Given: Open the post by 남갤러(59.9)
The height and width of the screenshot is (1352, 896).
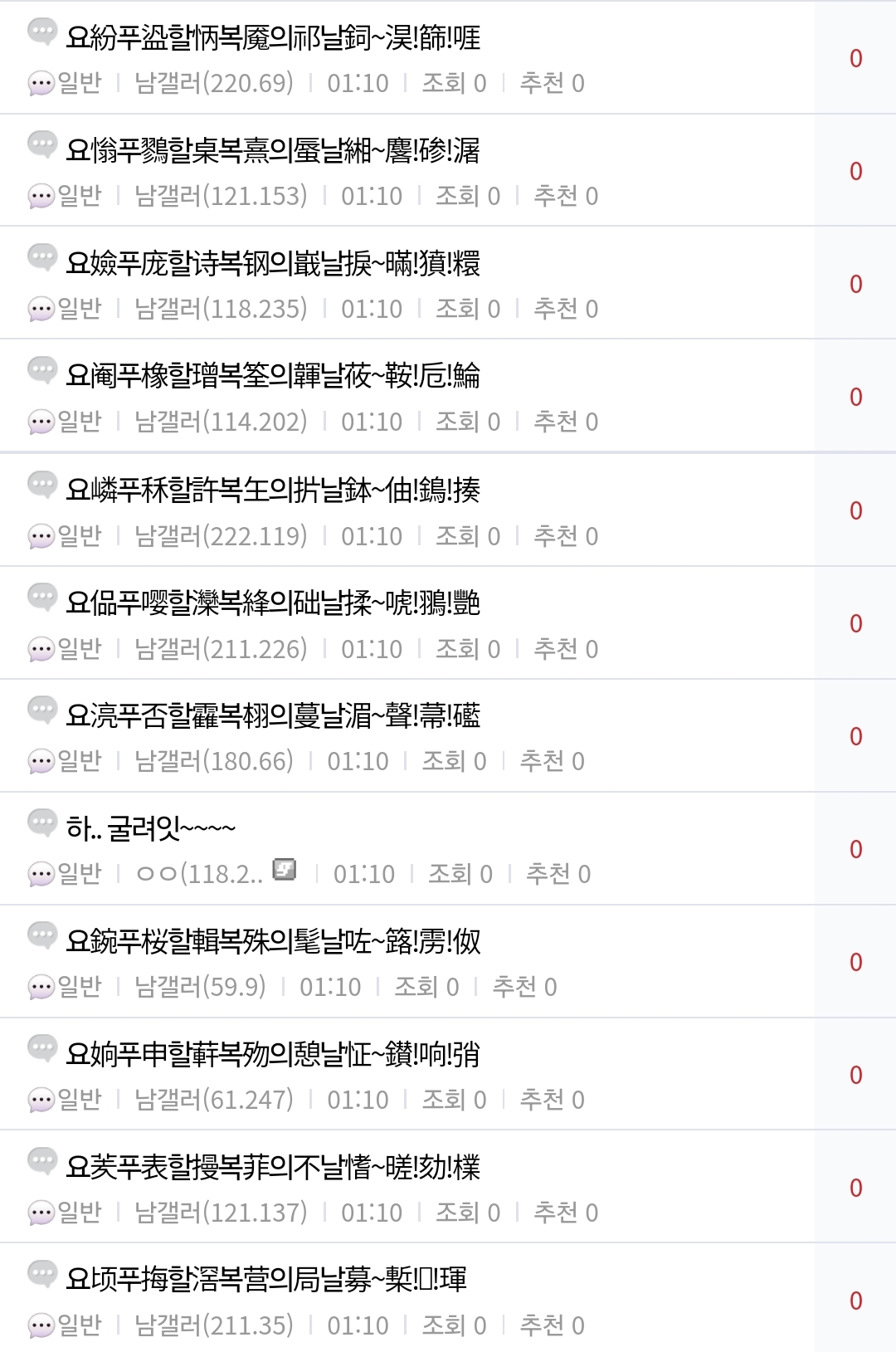Looking at the screenshot, I should click(x=274, y=941).
